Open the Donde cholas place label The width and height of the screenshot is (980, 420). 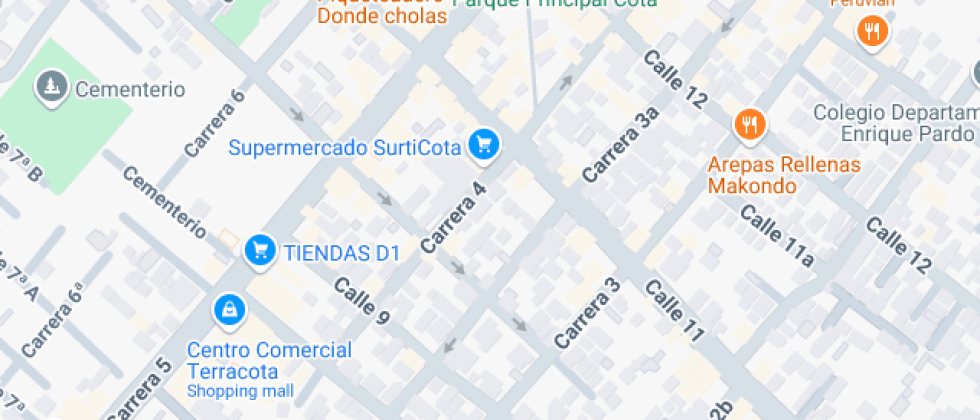pyautogui.click(x=381, y=16)
